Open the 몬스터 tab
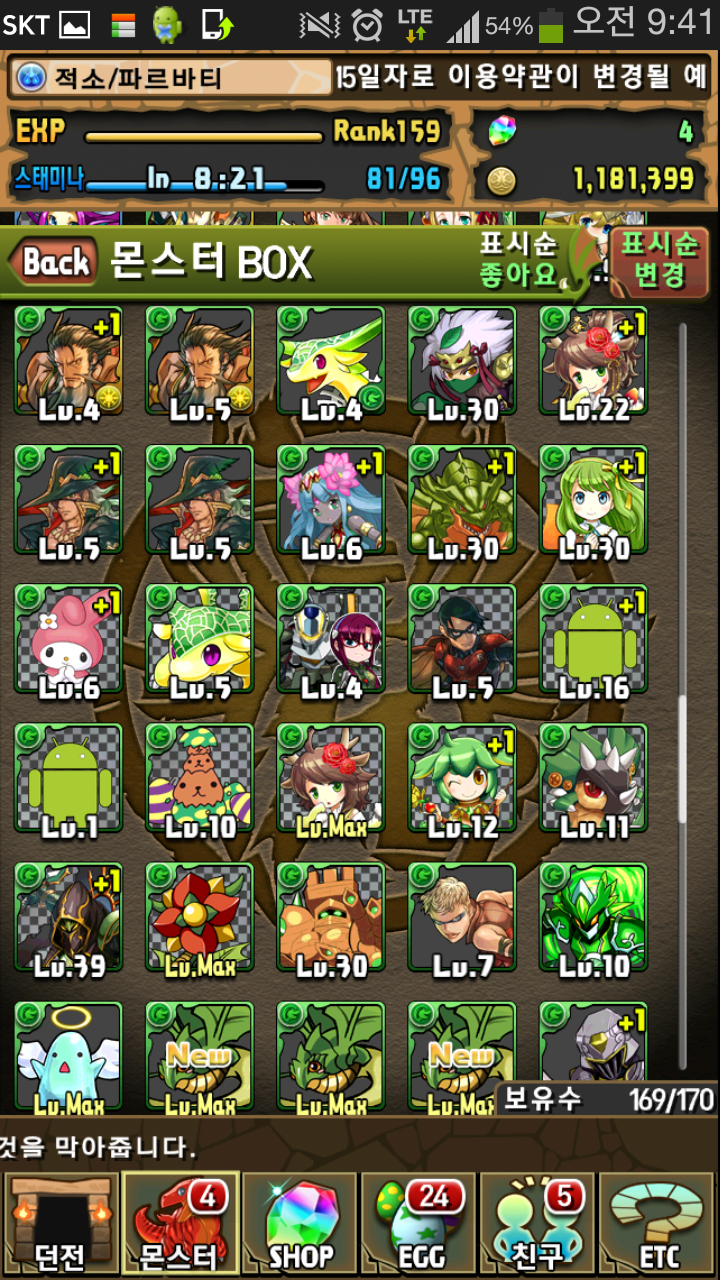 180,1225
